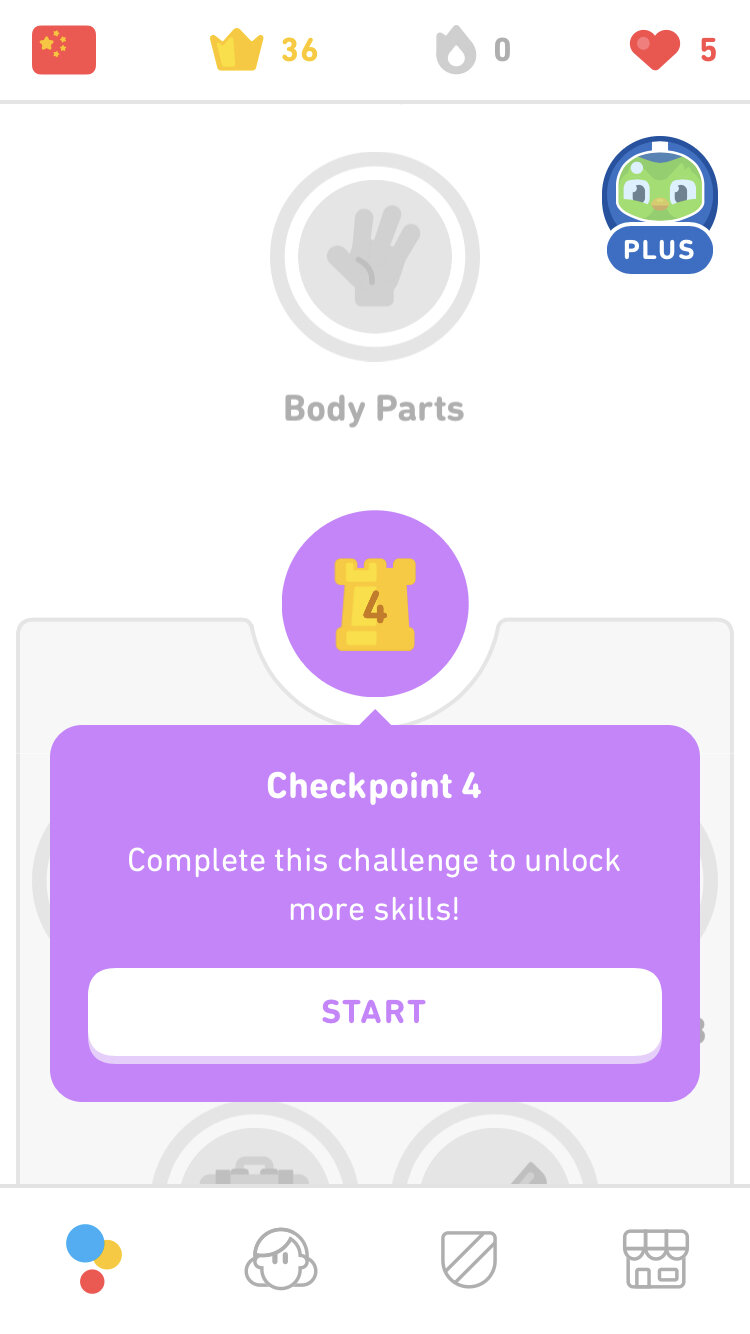Visit the Shop tab
The width and height of the screenshot is (750, 1334).
click(656, 1258)
